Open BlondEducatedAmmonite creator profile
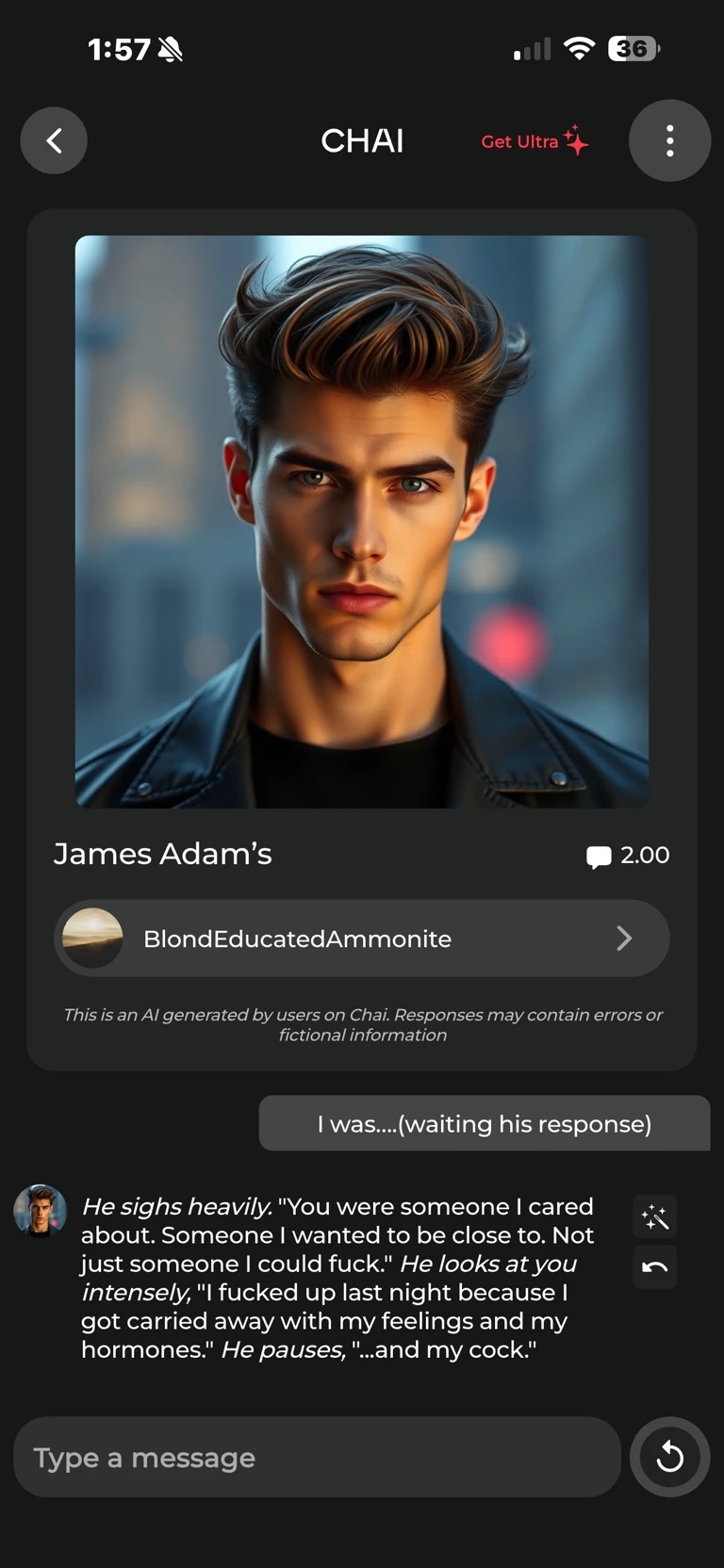 tap(362, 939)
